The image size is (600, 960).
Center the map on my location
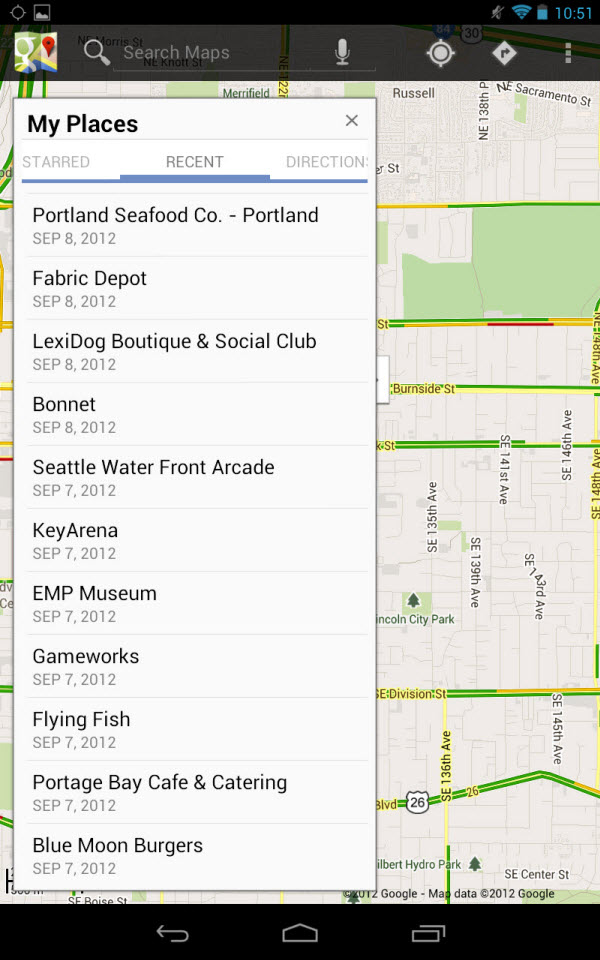click(x=440, y=53)
